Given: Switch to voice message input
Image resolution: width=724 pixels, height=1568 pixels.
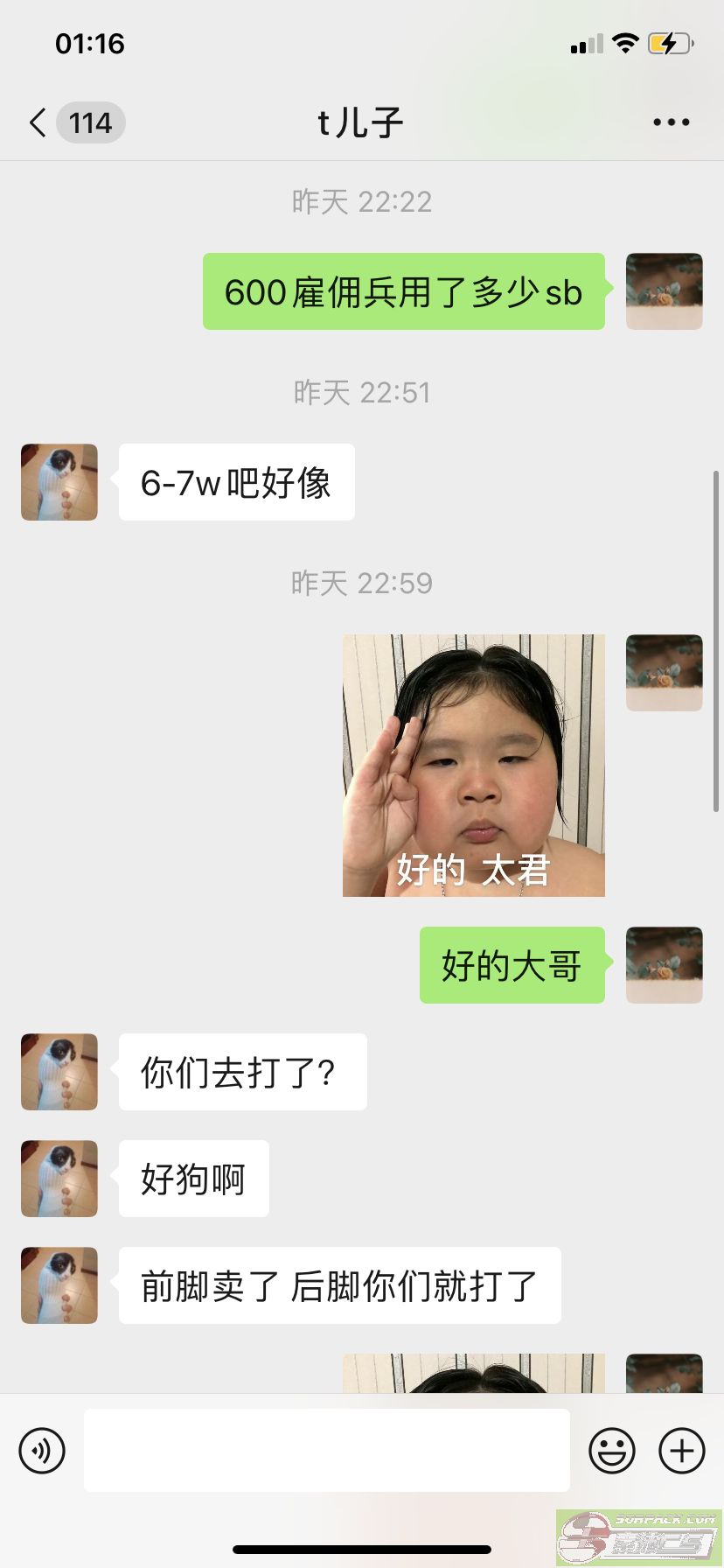Looking at the screenshot, I should [x=42, y=1451].
